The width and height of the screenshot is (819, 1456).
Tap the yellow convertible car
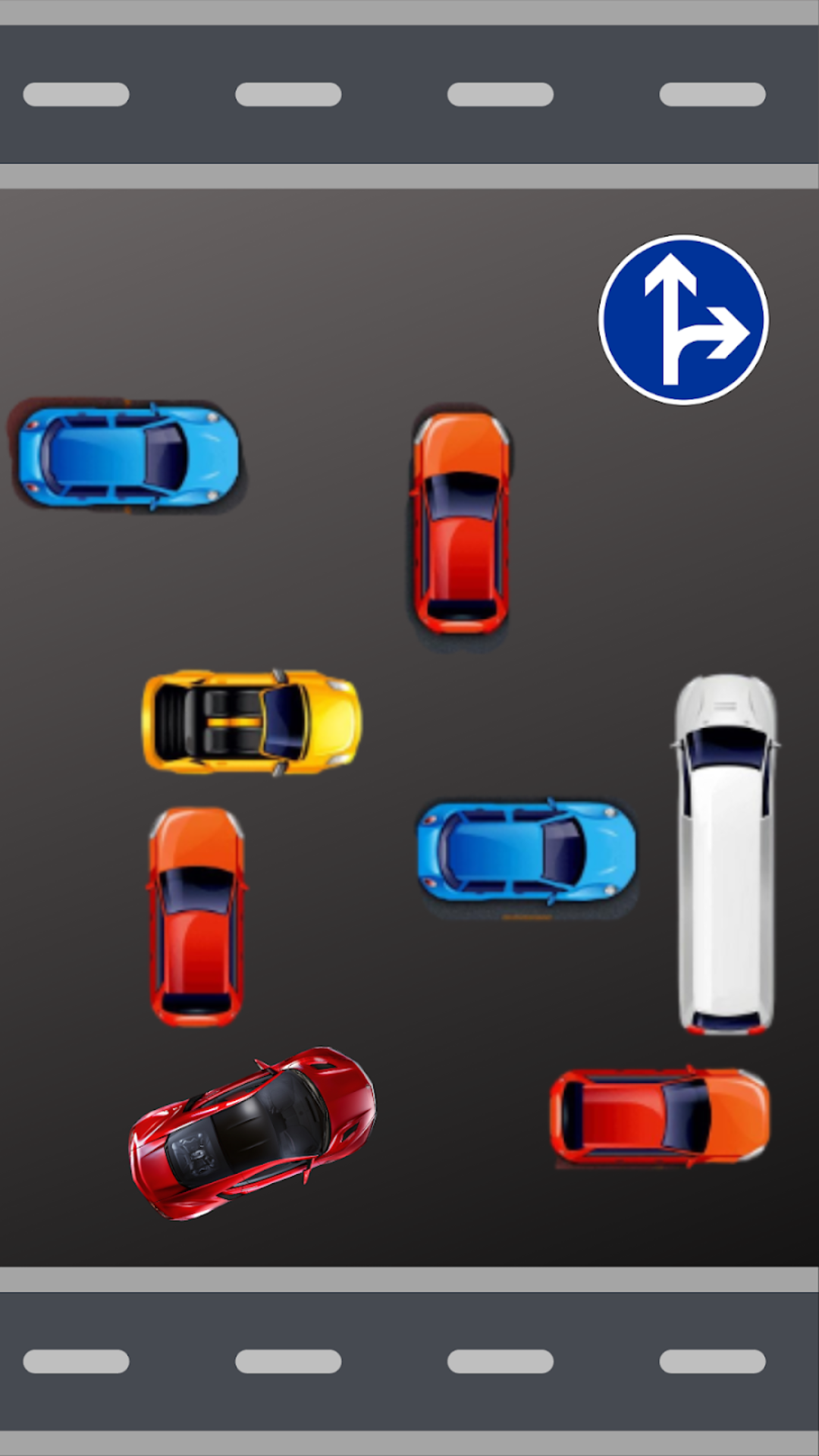pos(252,721)
